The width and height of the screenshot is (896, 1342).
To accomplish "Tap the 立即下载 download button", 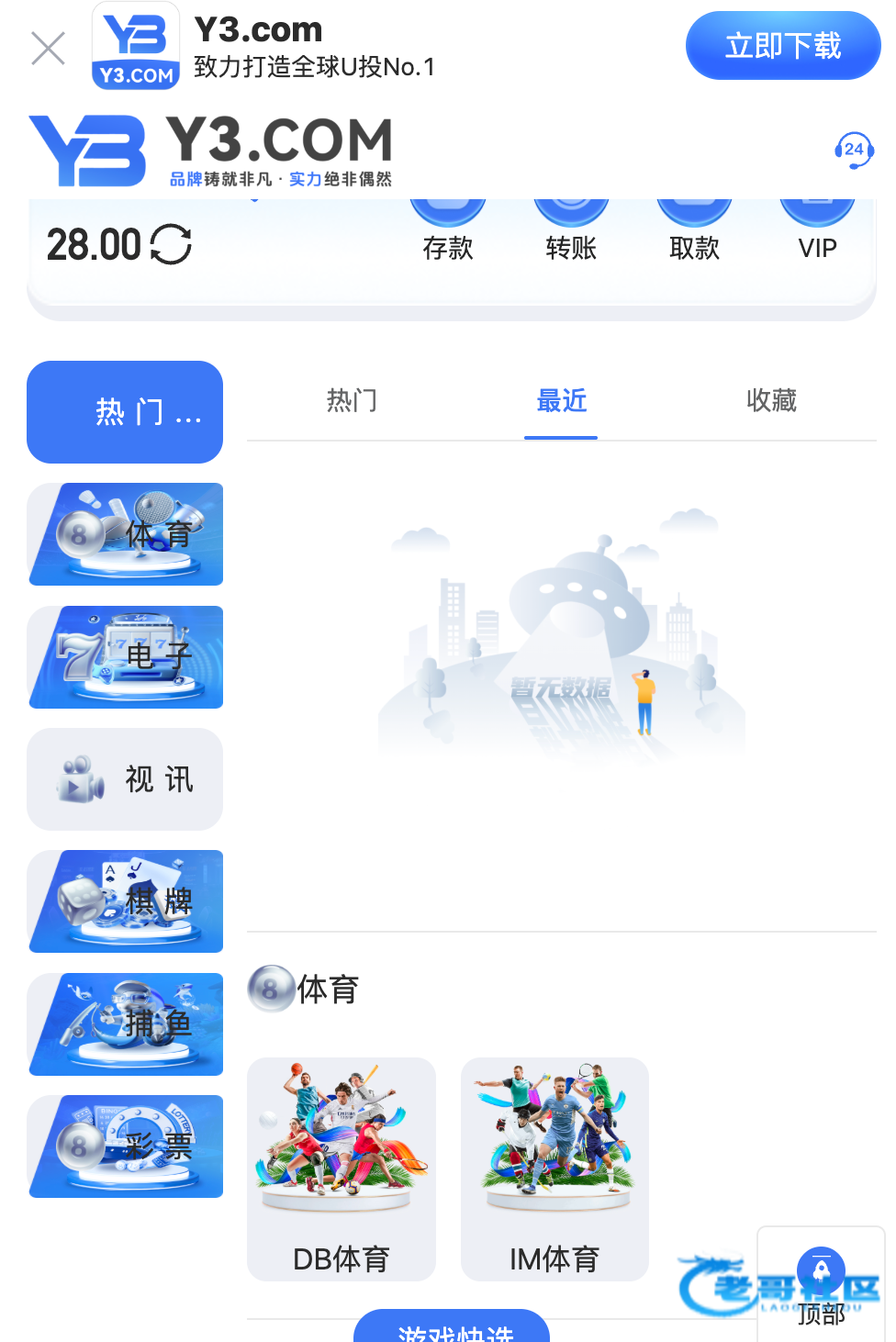I will tap(782, 46).
